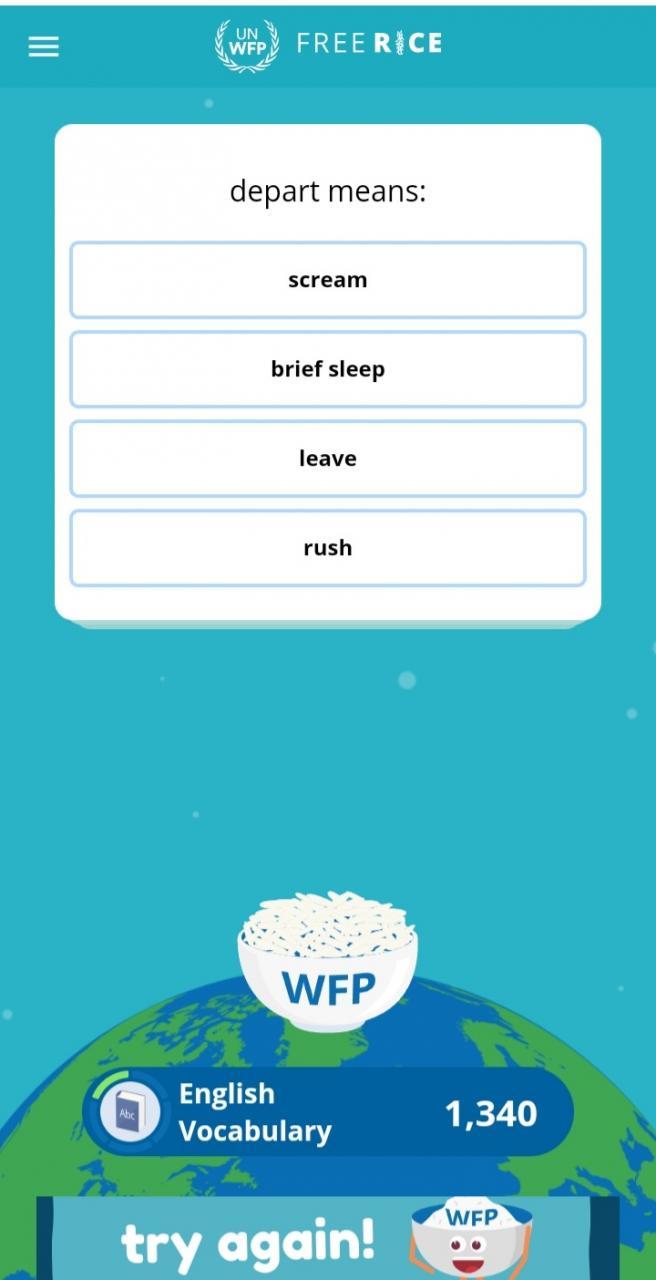Pick 'leave' as the meaning of depart
The width and height of the screenshot is (656, 1280).
[328, 459]
